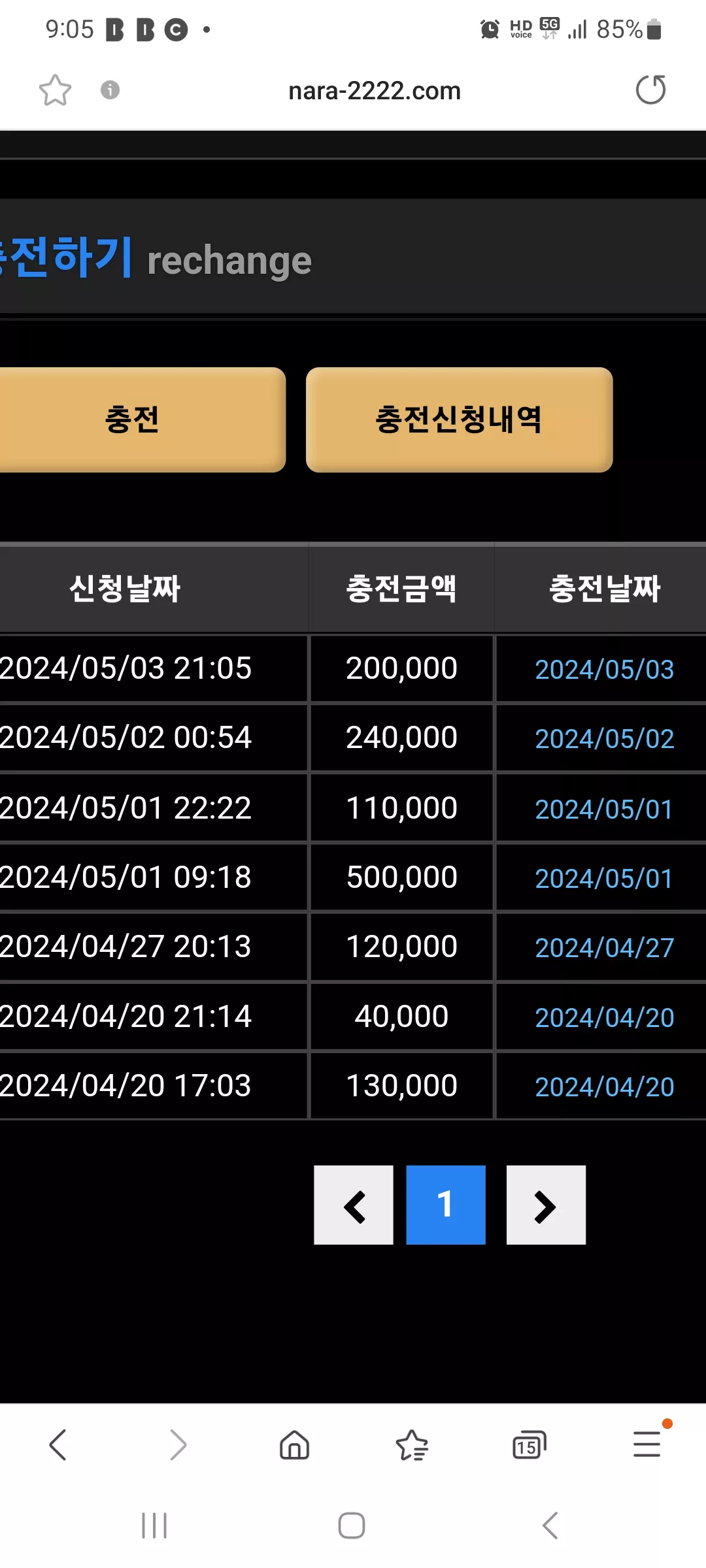This screenshot has height=1568, width=706.
Task: Open the browser bookmarks list
Action: point(412,1445)
